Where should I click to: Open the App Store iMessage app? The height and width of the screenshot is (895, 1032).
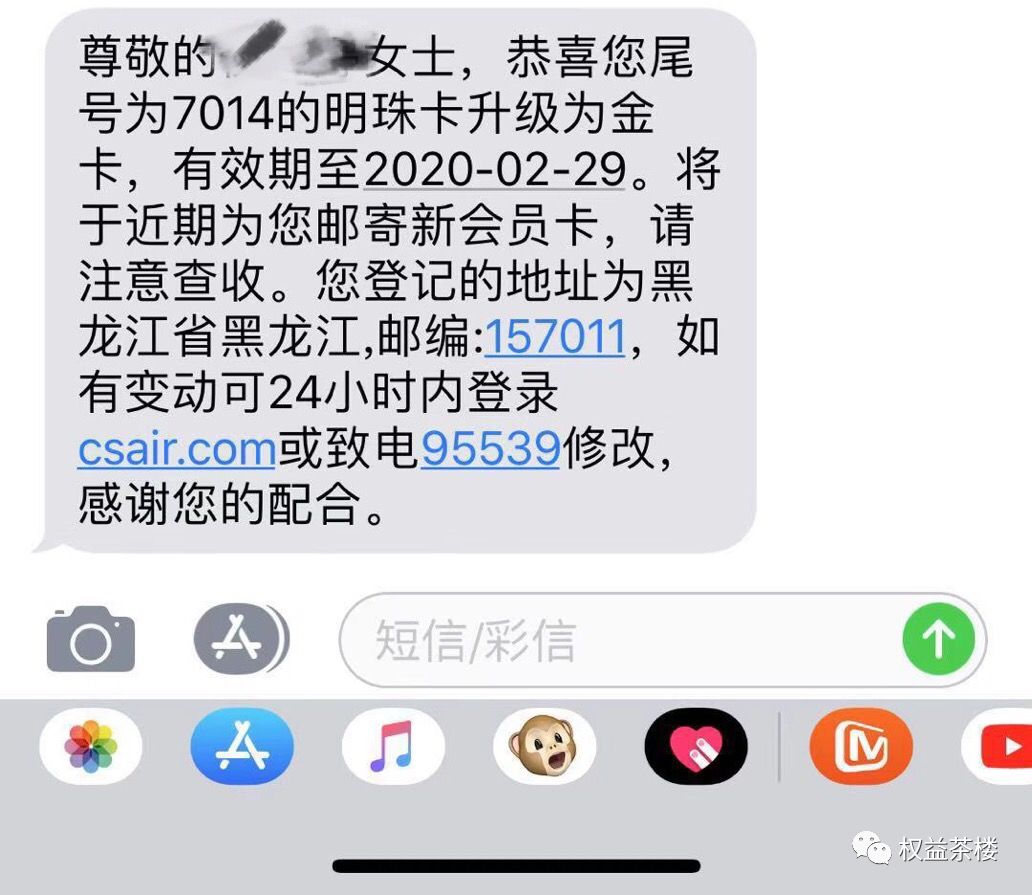click(242, 746)
